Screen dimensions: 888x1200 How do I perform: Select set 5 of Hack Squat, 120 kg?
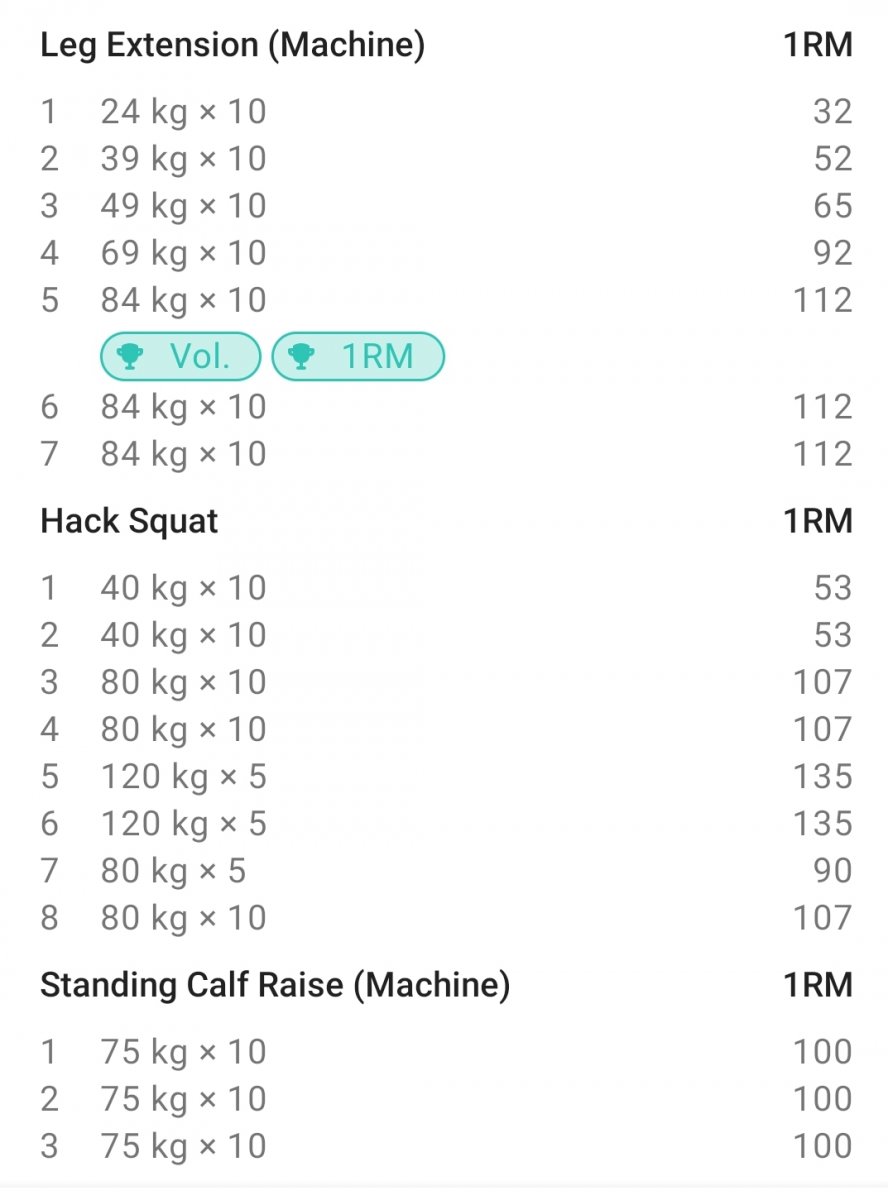click(x=190, y=776)
